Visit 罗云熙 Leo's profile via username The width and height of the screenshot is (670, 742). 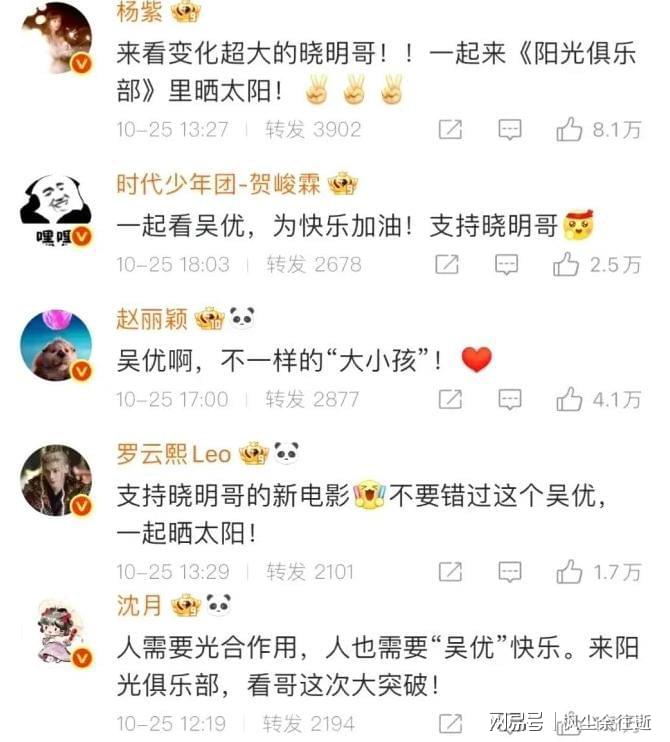173,455
